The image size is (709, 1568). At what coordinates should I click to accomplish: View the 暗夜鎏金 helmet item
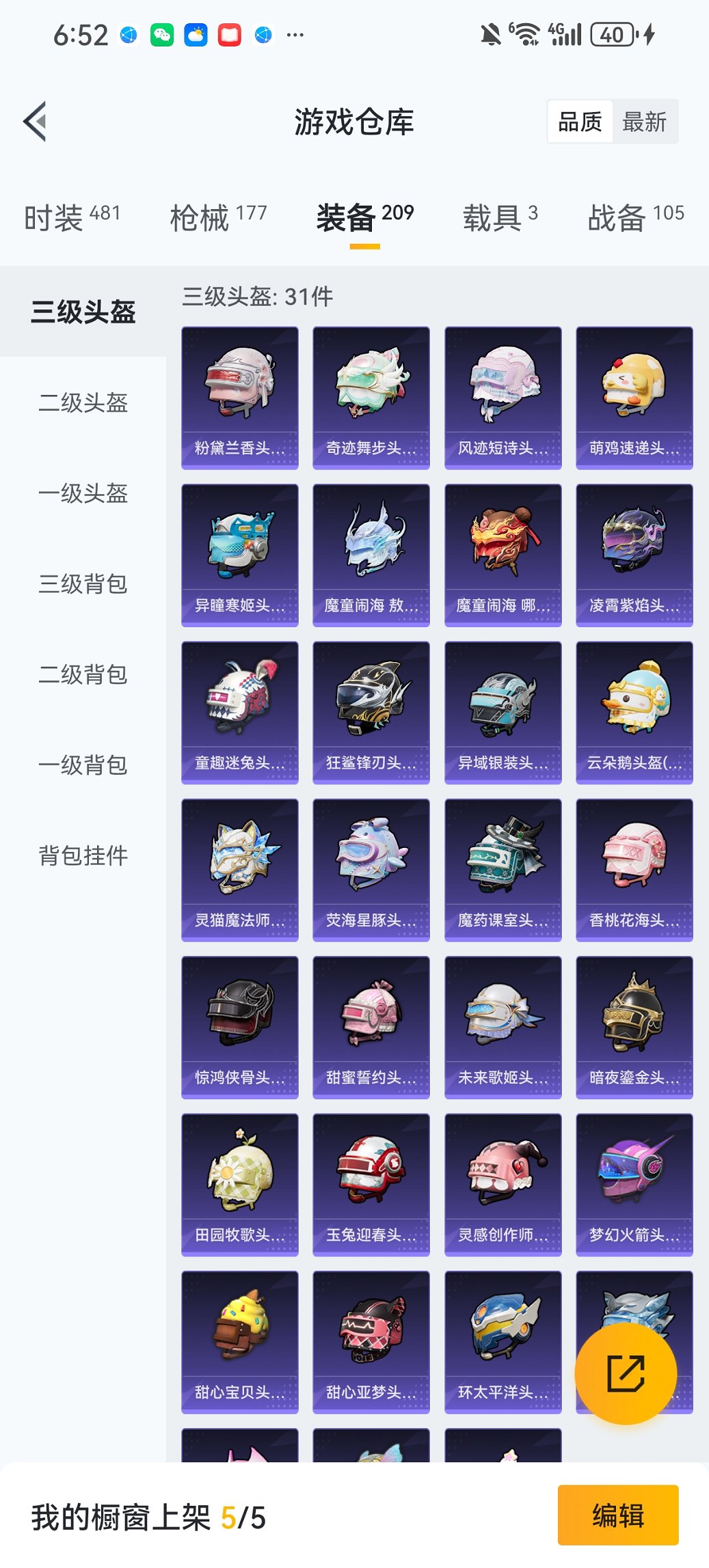click(x=634, y=1027)
